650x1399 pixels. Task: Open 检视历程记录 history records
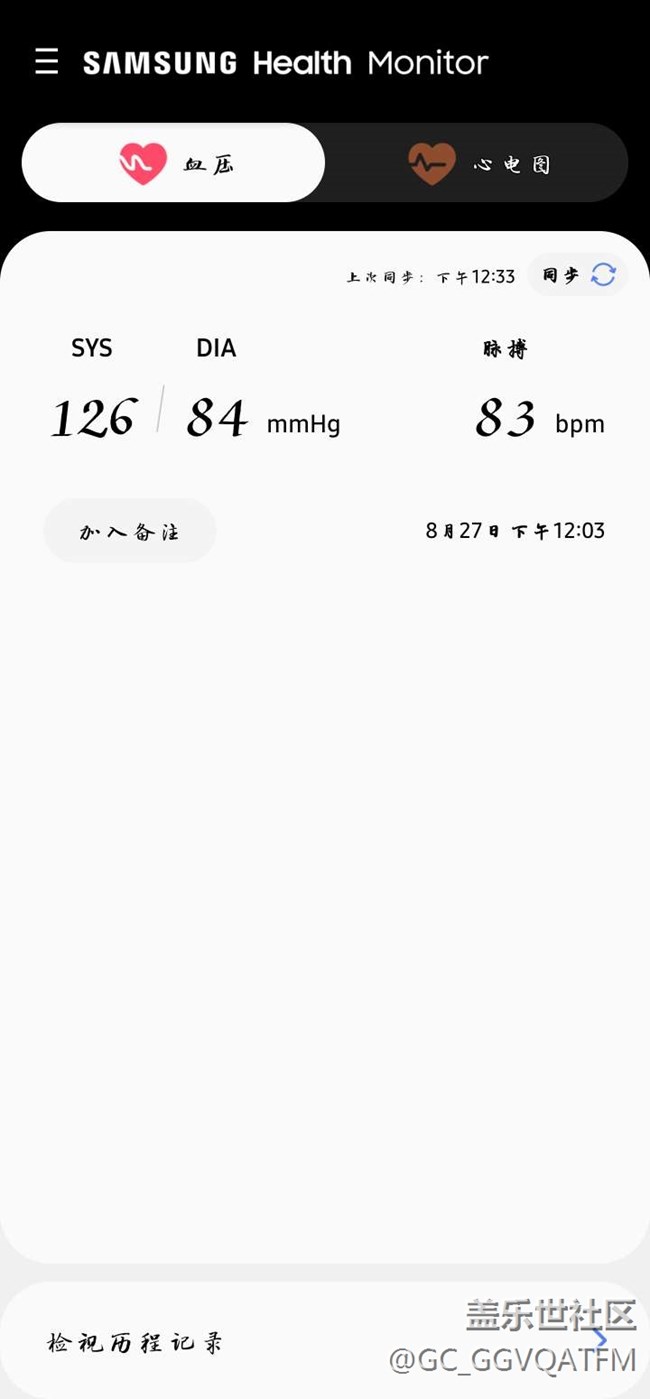click(x=135, y=1342)
